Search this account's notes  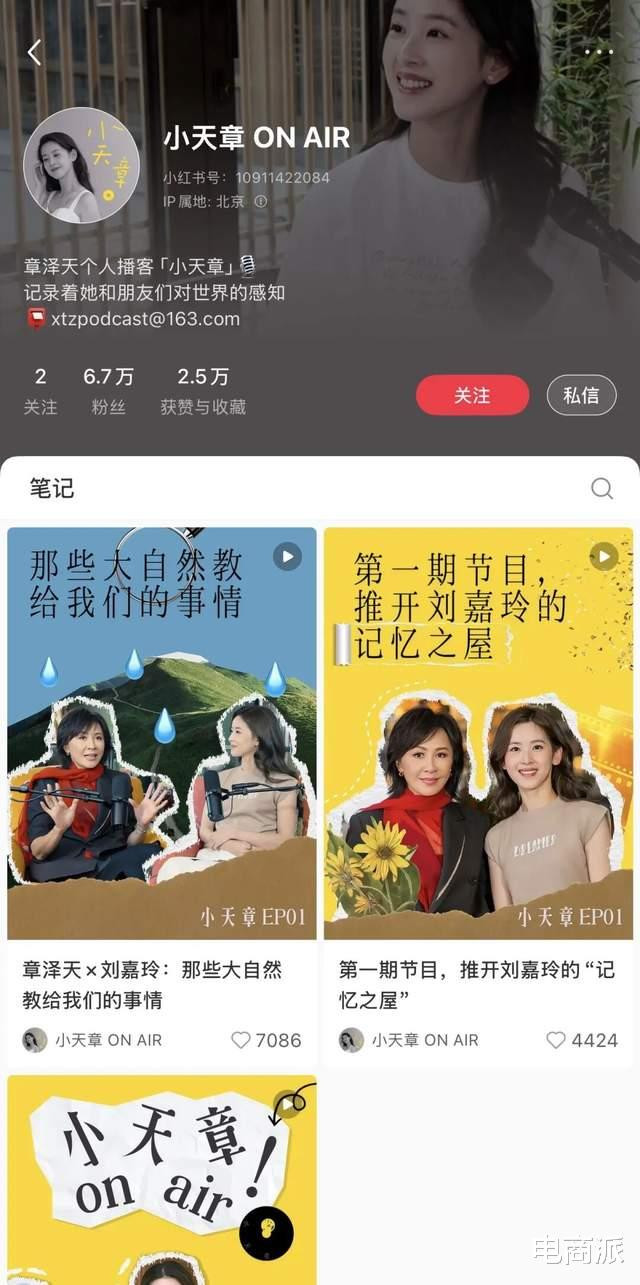[602, 488]
